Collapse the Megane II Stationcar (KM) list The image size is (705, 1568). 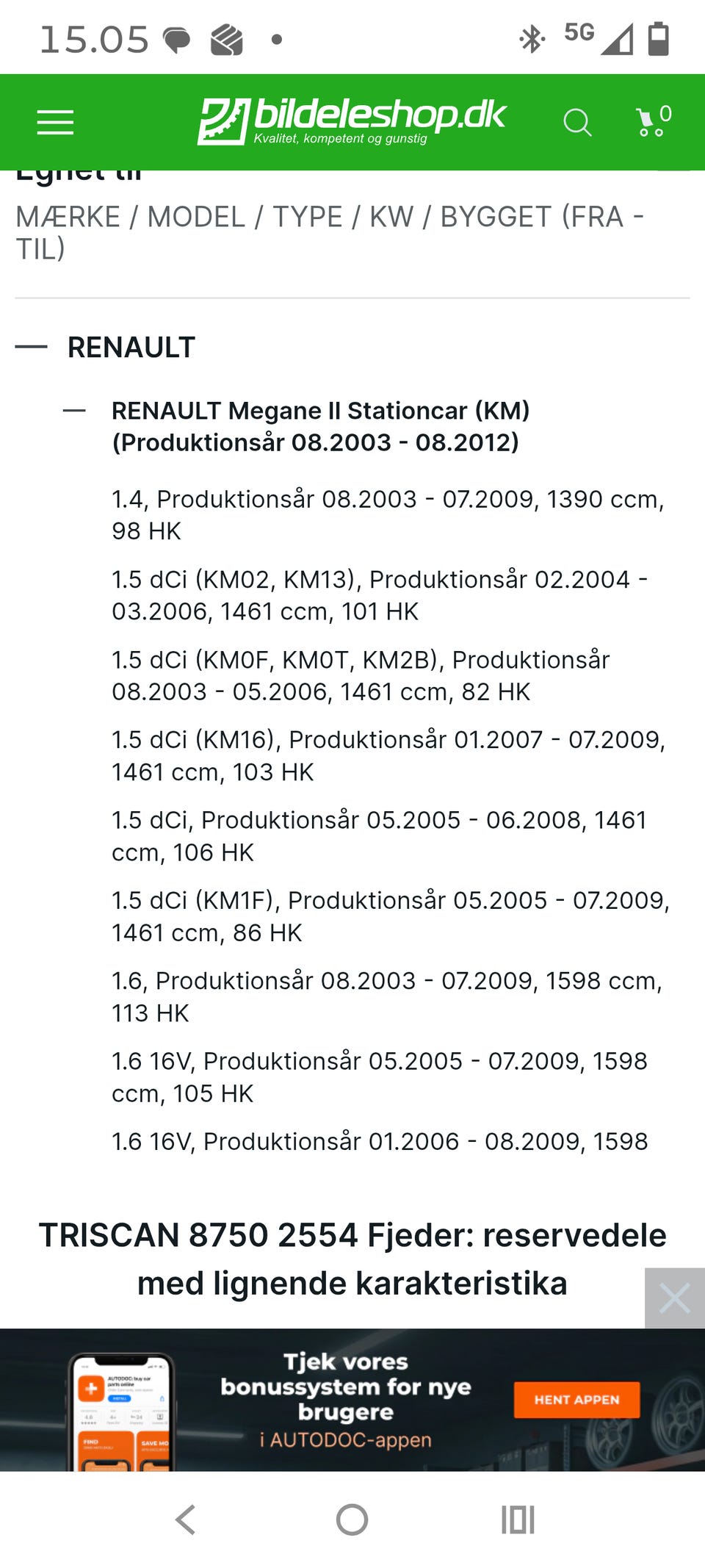click(x=74, y=411)
